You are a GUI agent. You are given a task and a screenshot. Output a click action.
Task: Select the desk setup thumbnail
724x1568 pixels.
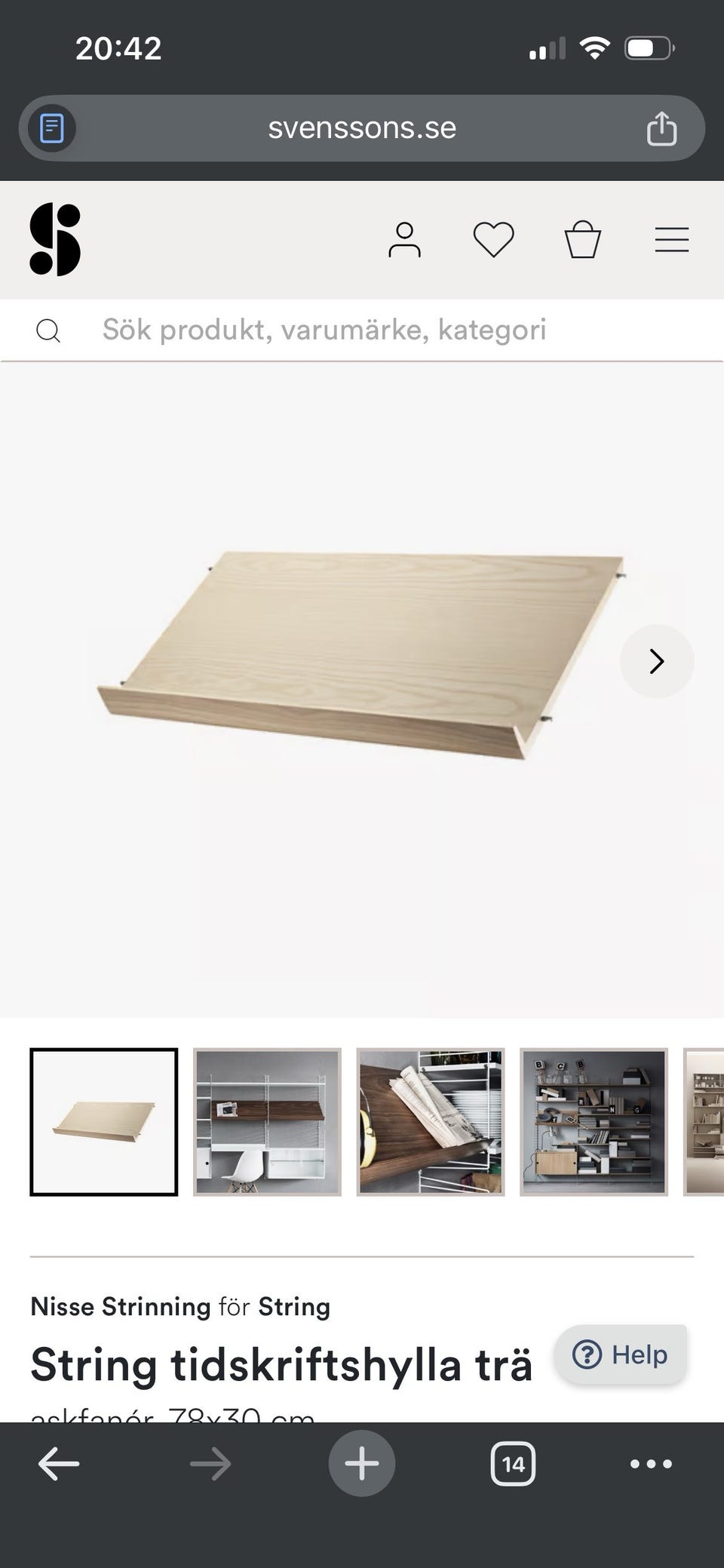(268, 1122)
